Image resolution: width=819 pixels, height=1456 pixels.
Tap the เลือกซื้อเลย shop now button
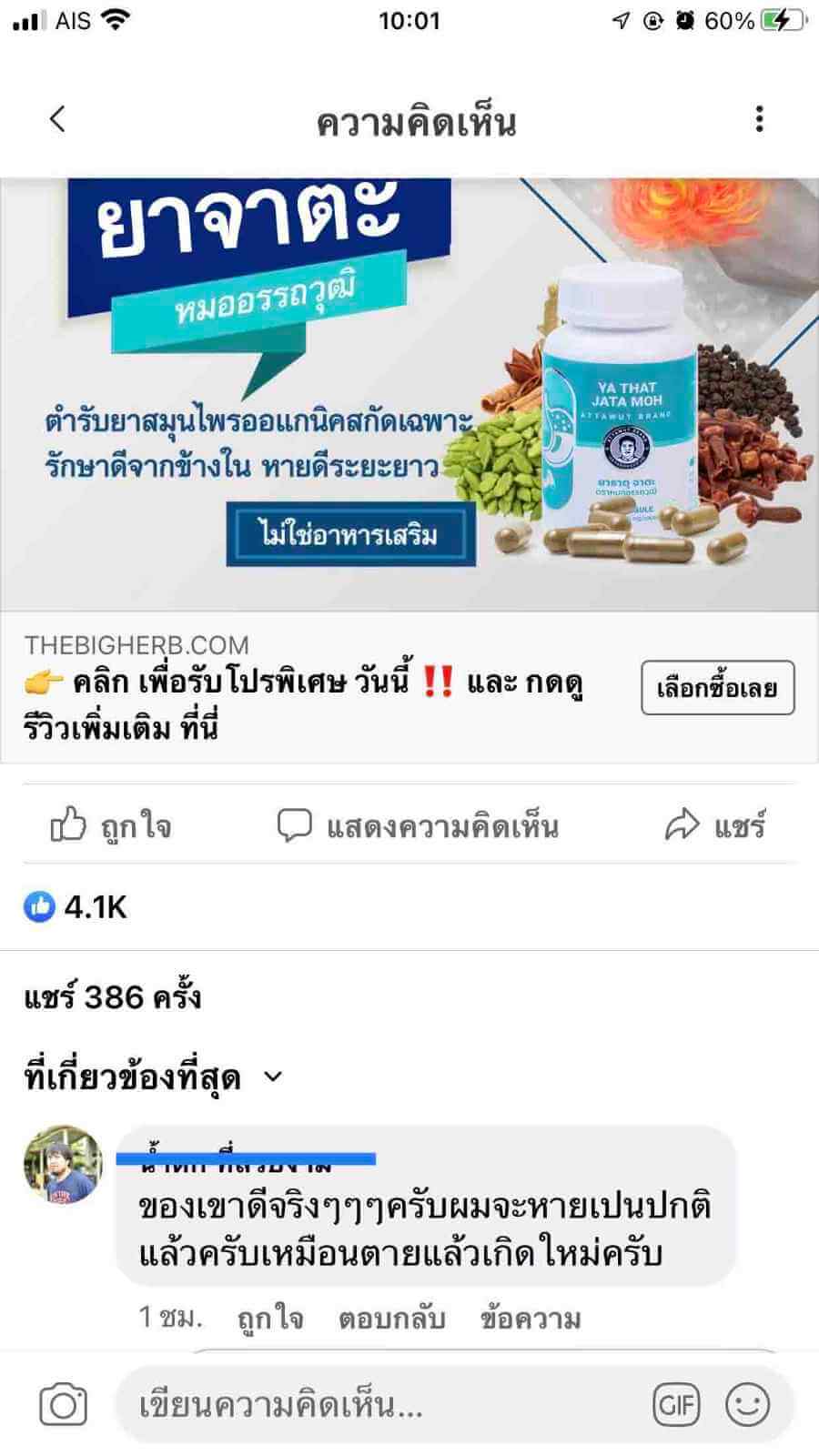[717, 688]
